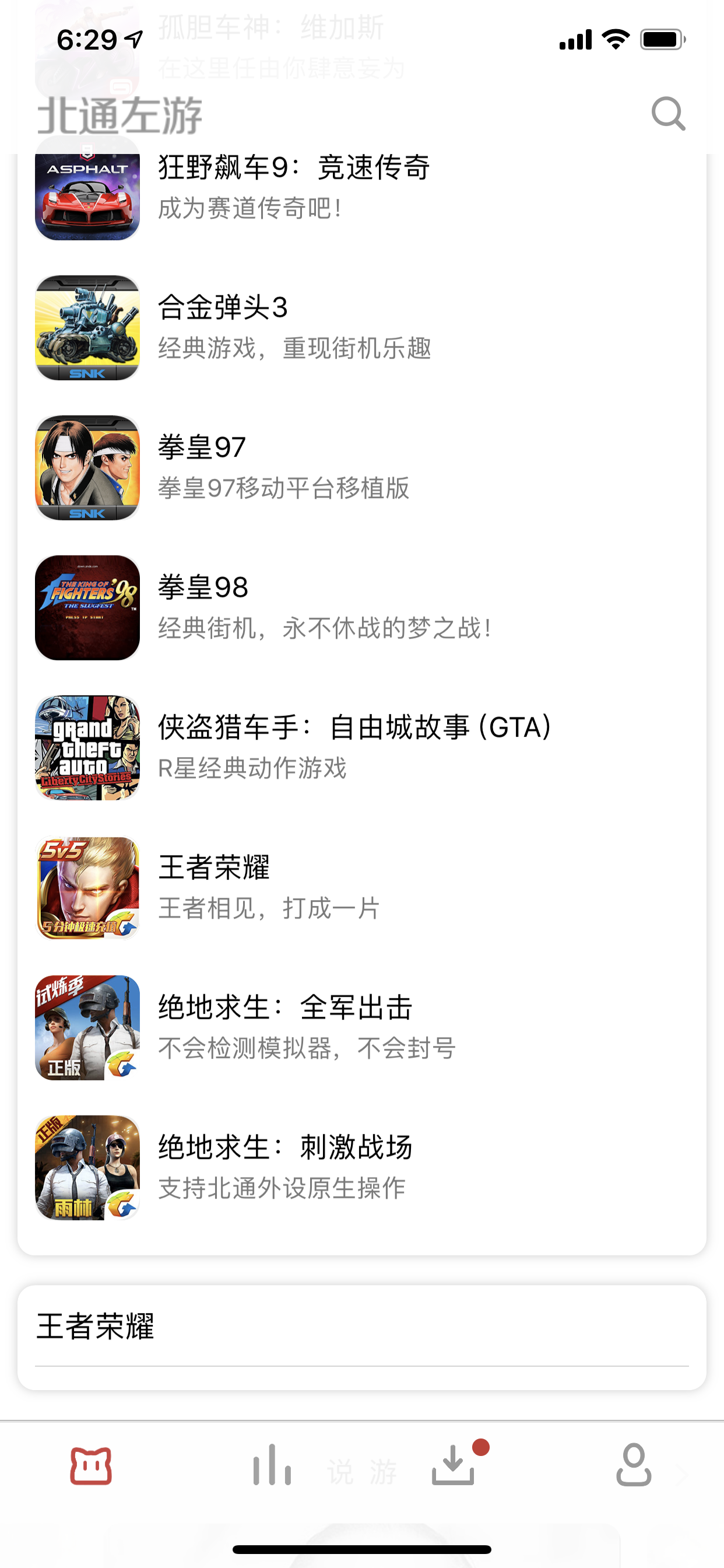Go to the profile tab
The height and width of the screenshot is (1568, 724).
(633, 1466)
